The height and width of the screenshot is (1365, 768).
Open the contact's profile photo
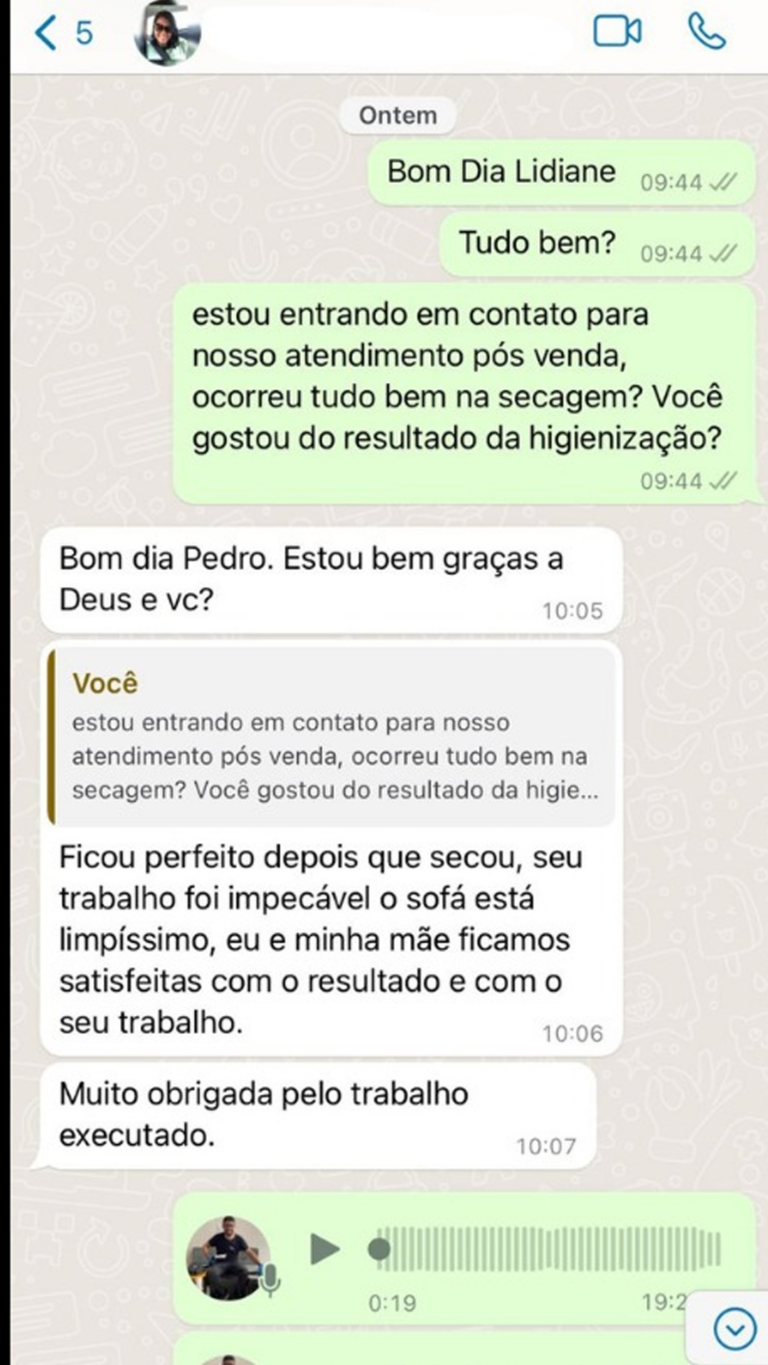coord(167,33)
